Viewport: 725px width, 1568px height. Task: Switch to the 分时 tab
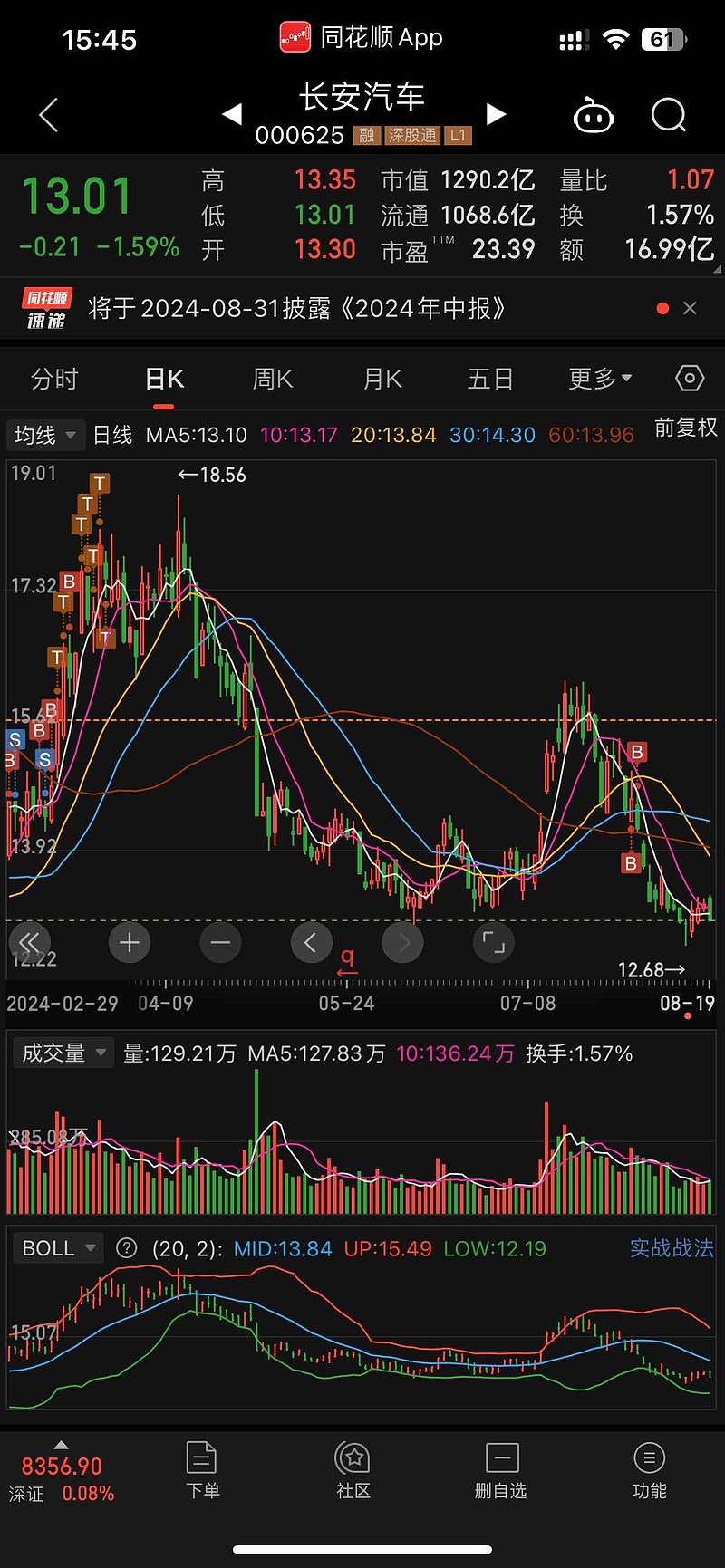click(54, 379)
